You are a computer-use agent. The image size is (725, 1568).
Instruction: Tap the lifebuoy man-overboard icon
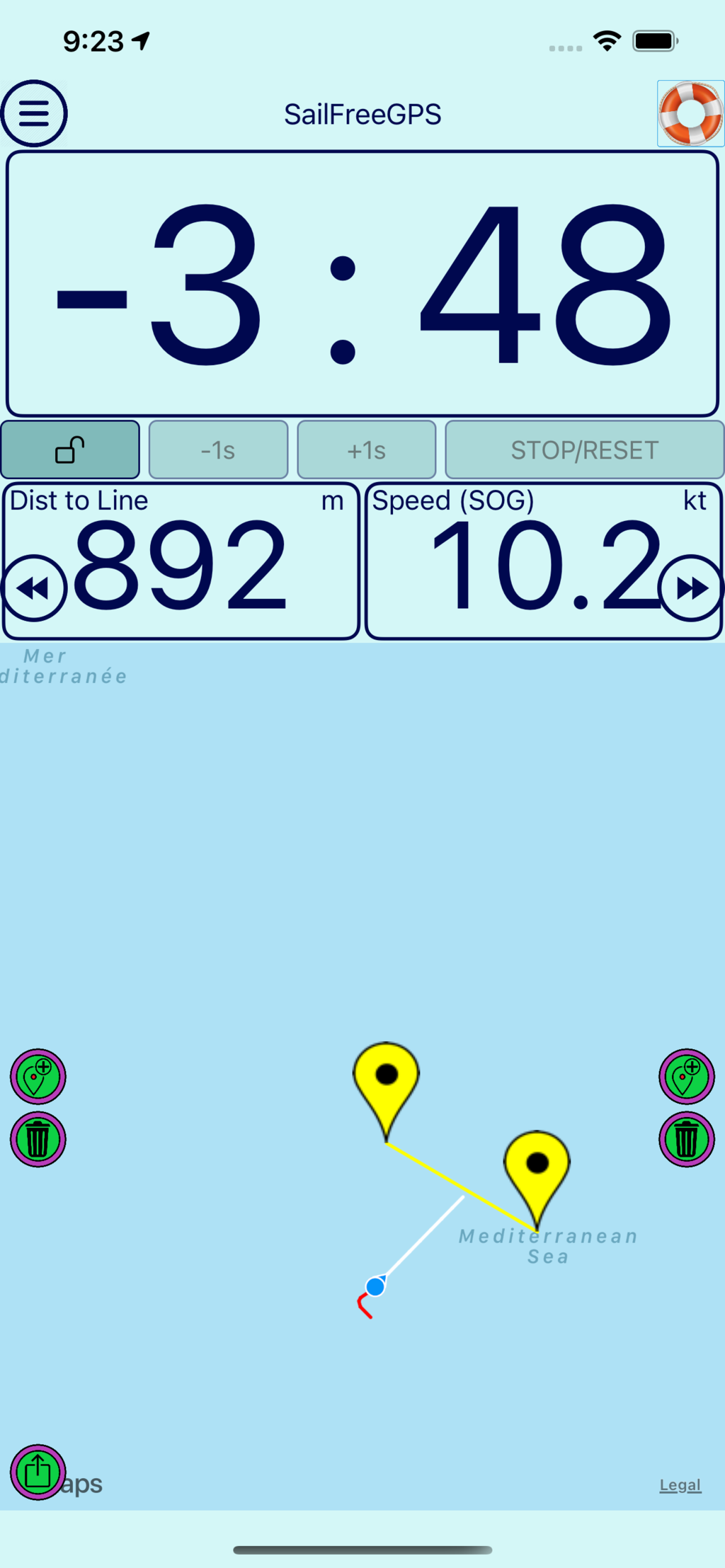[690, 113]
